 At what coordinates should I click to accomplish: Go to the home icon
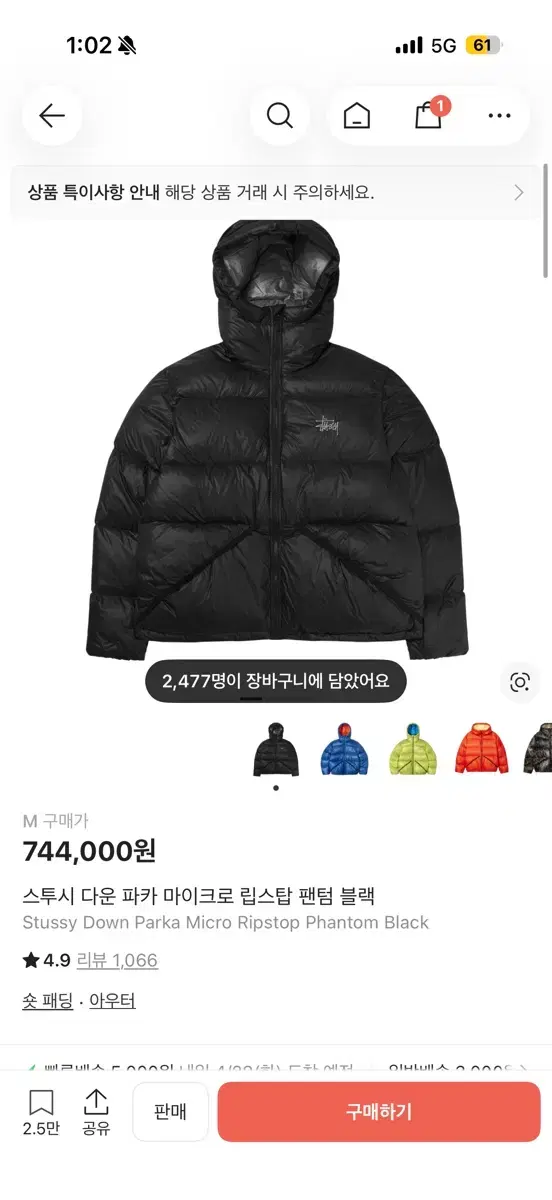click(x=357, y=116)
